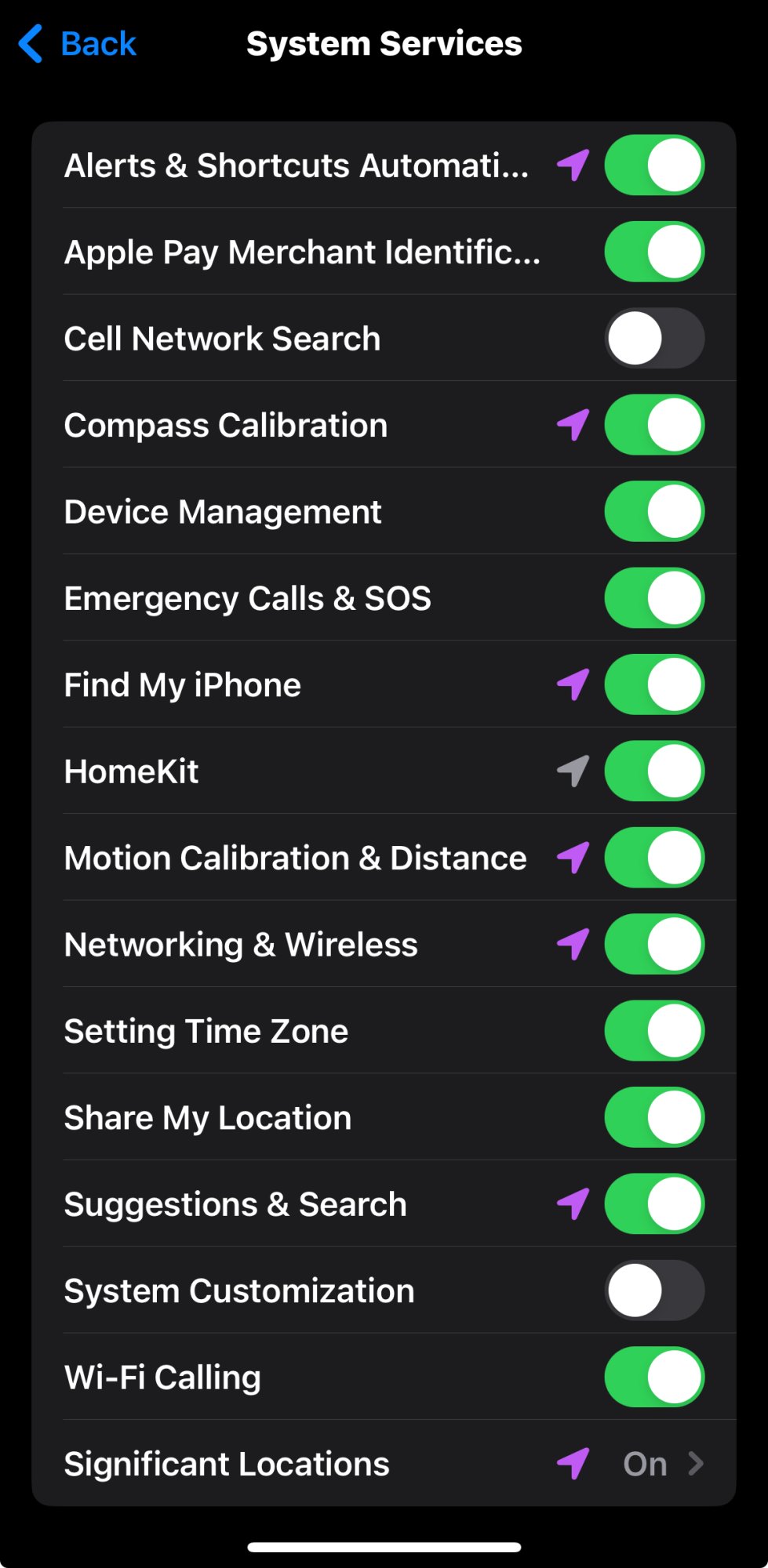Toggle off Compass Calibration
Image resolution: width=768 pixels, height=1568 pixels.
tap(653, 425)
